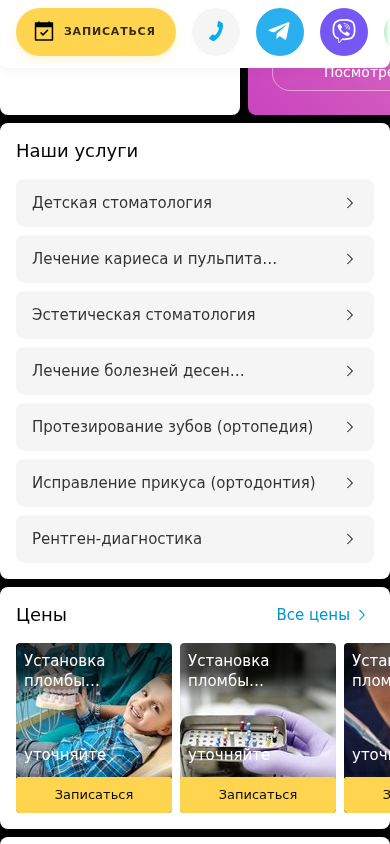Call the clinic via the phone icon
Image resolution: width=390 pixels, height=844 pixels.
(216, 32)
